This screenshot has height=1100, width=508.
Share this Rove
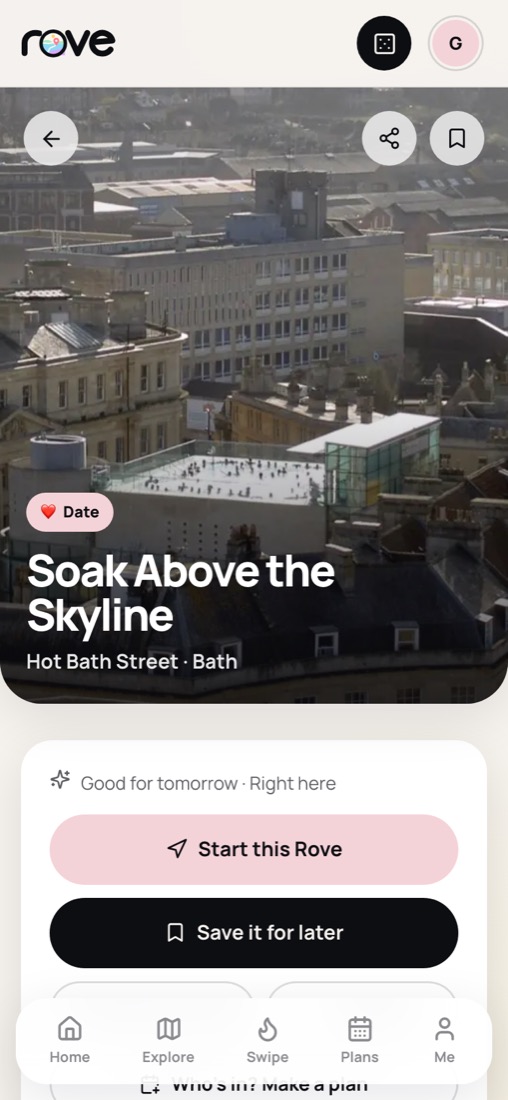[x=389, y=139]
